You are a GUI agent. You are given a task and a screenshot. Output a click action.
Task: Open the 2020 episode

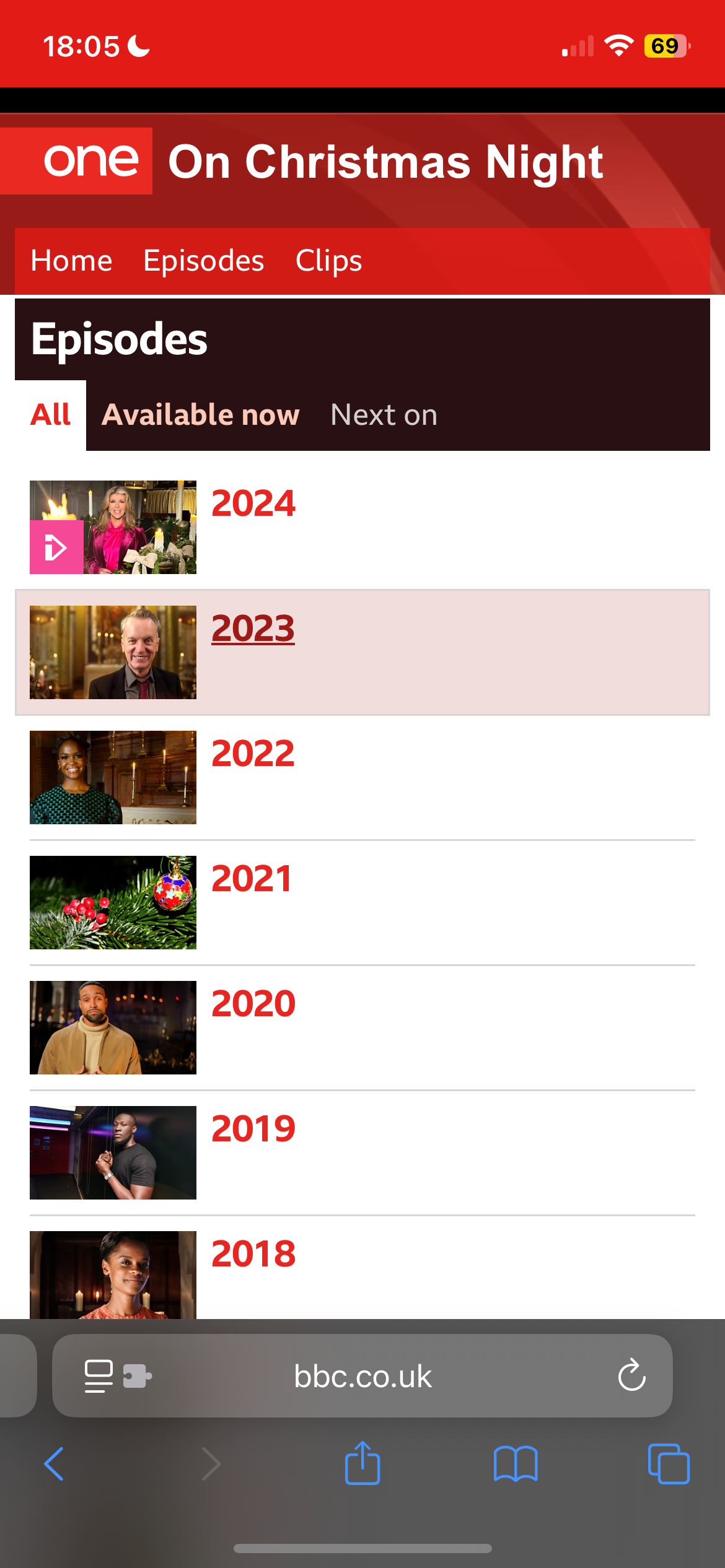(x=253, y=1004)
